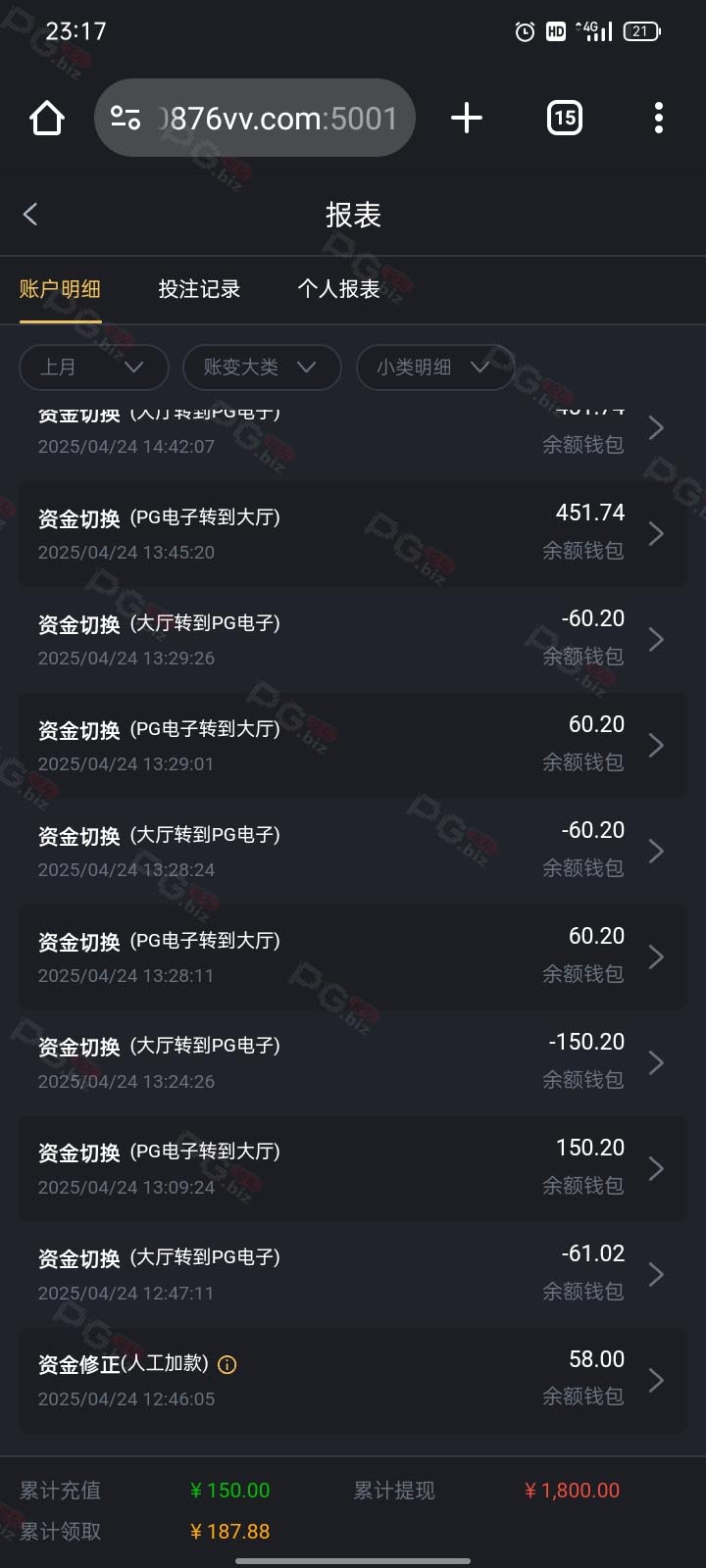Show the 15 open tabs
Viewport: 706px width, 1568px height.
[x=564, y=119]
